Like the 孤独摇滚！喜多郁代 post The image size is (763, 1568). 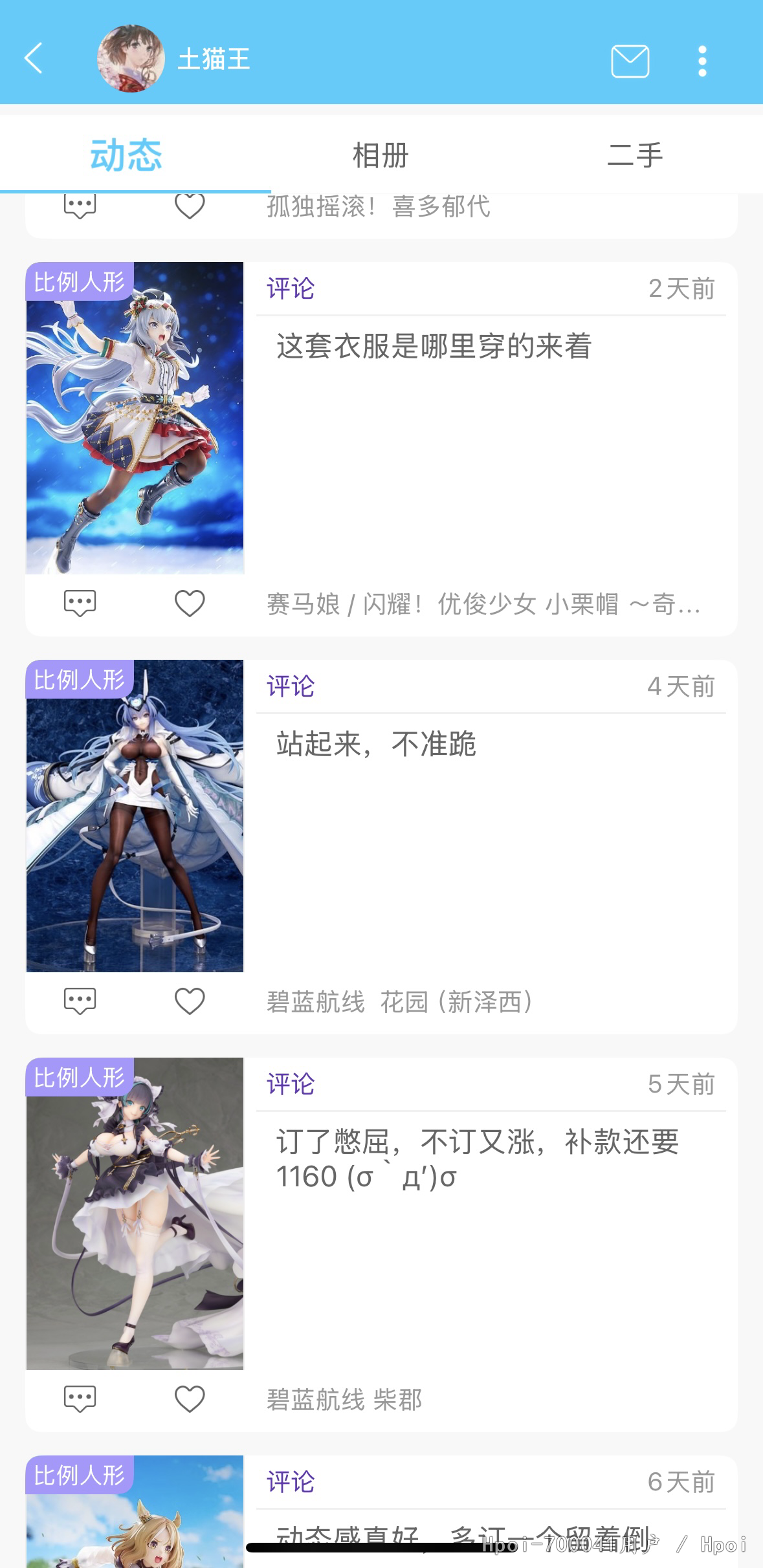click(190, 206)
